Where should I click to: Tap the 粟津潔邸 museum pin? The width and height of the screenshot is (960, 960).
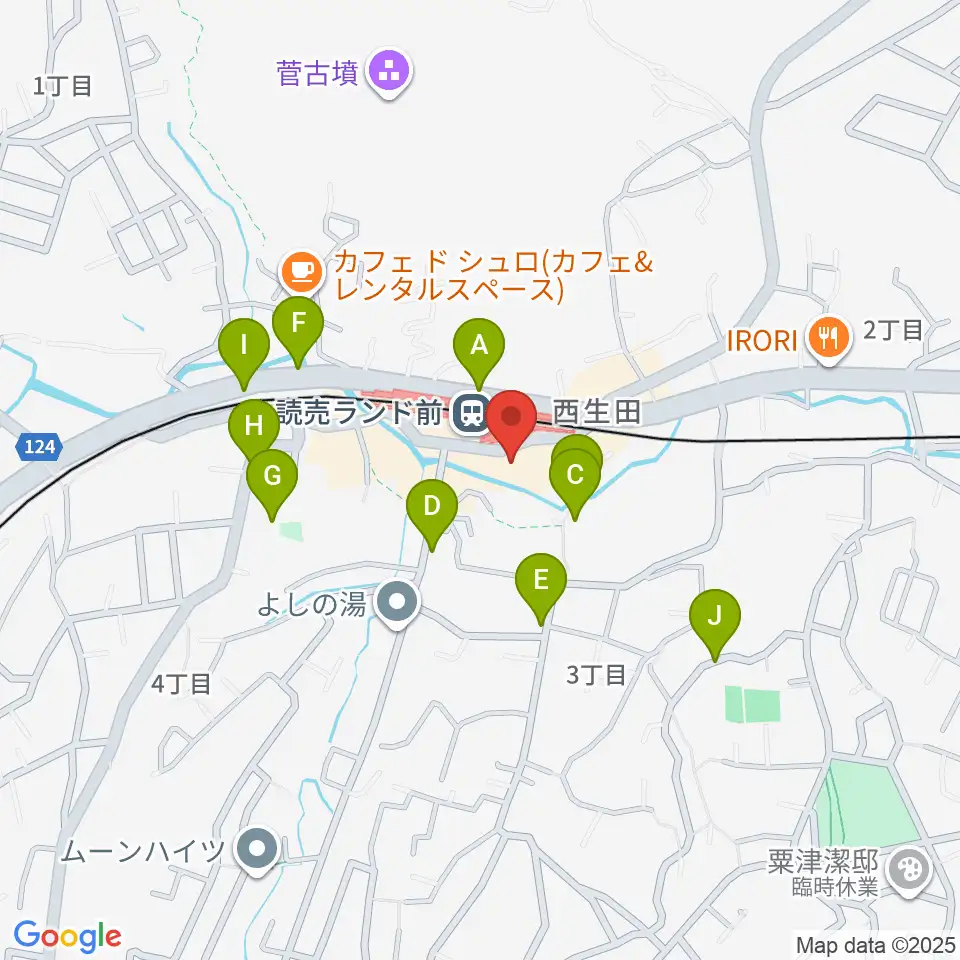909,870
